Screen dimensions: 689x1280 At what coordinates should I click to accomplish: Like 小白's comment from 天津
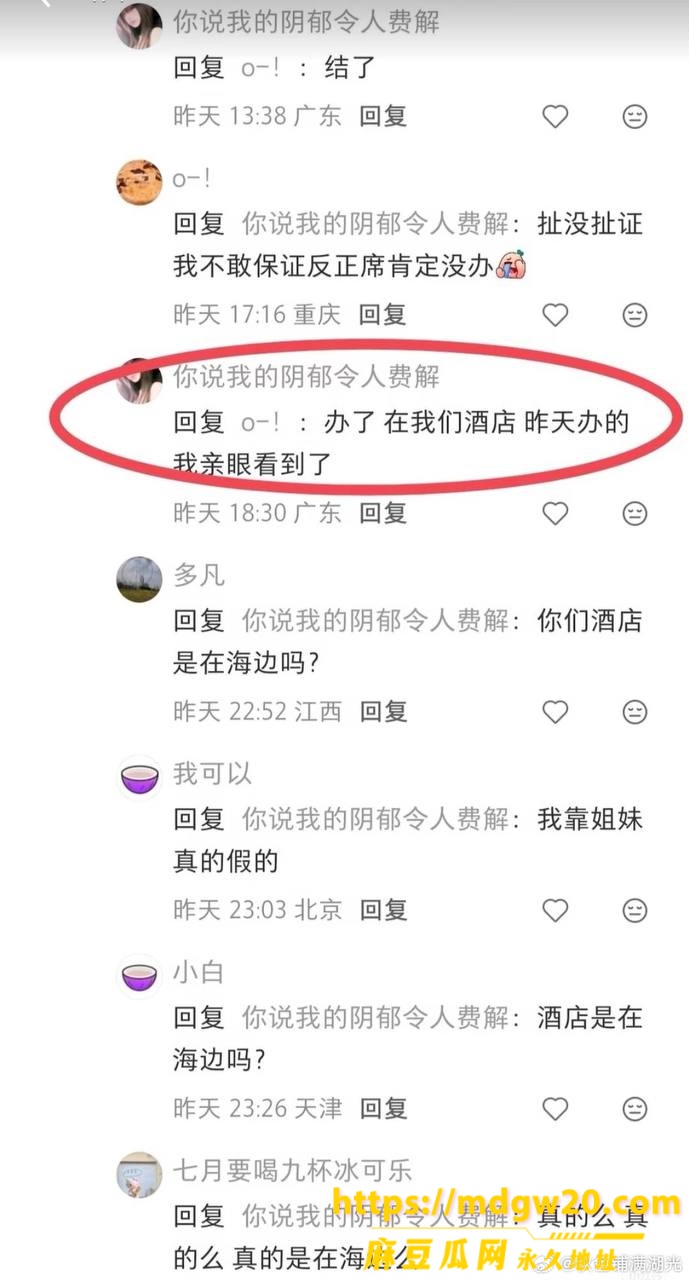pos(555,1108)
